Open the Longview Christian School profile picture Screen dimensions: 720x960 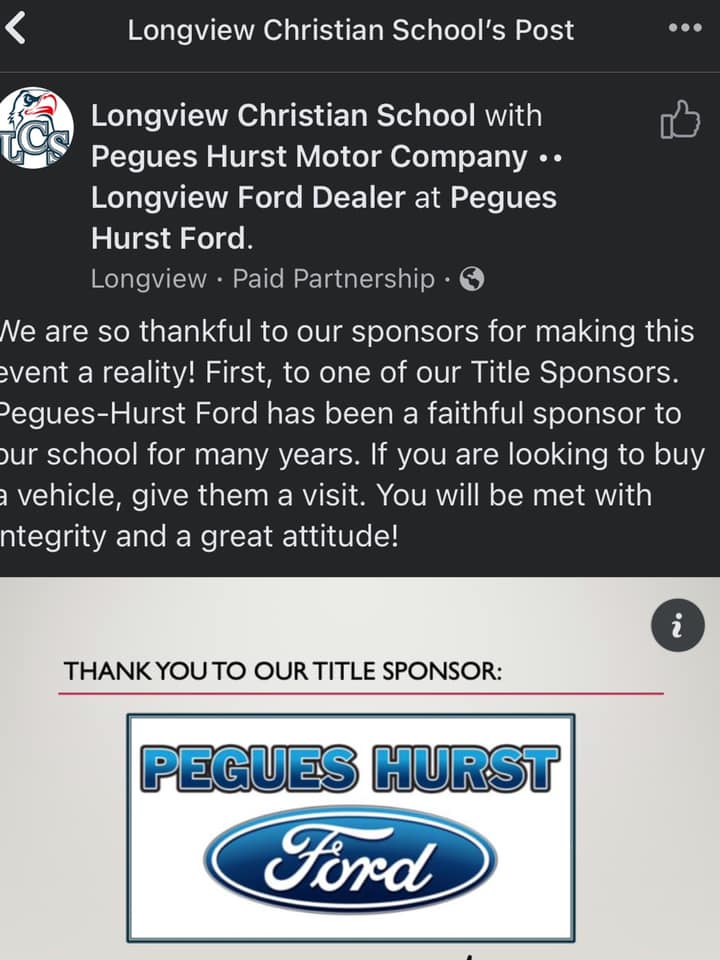pos(36,128)
